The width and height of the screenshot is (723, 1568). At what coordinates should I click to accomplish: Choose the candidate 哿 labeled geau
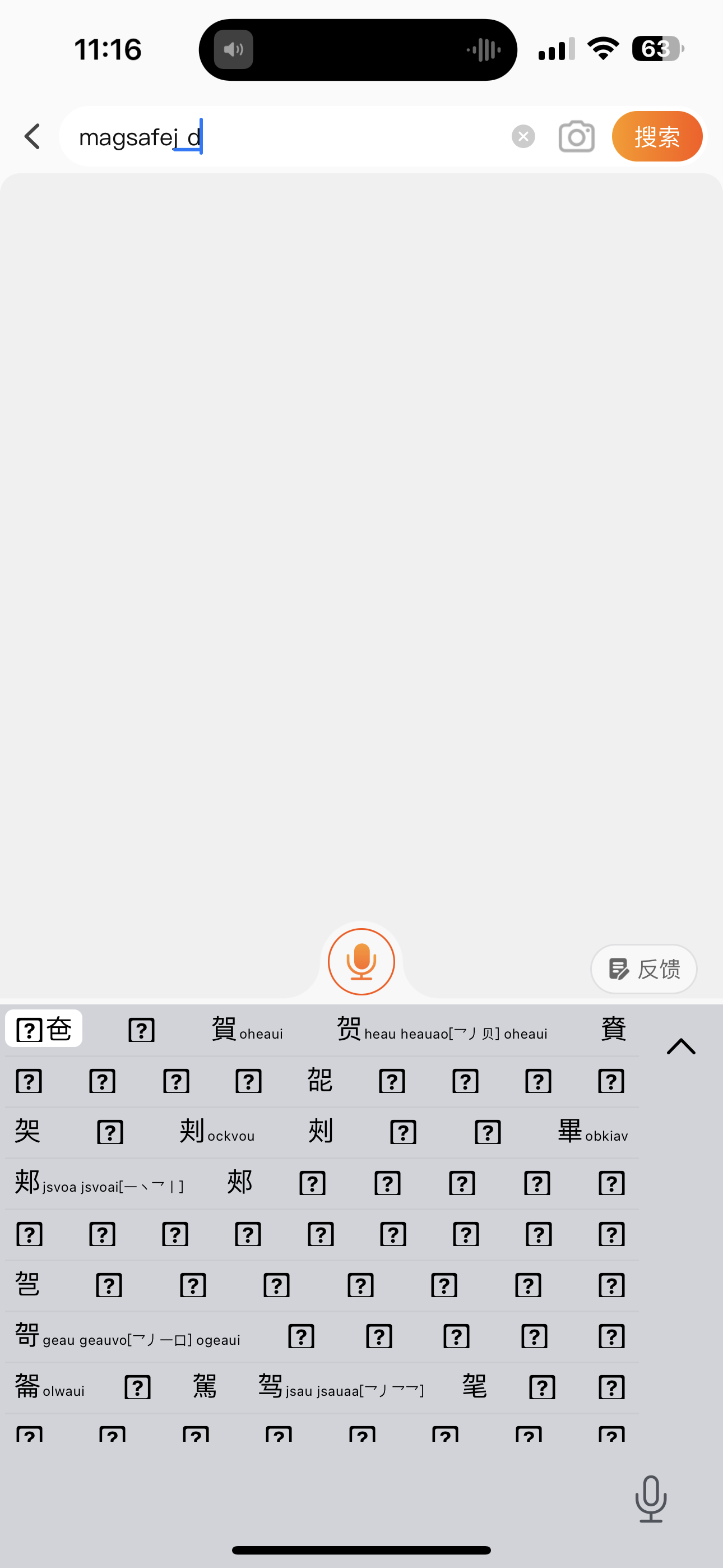[26, 1336]
